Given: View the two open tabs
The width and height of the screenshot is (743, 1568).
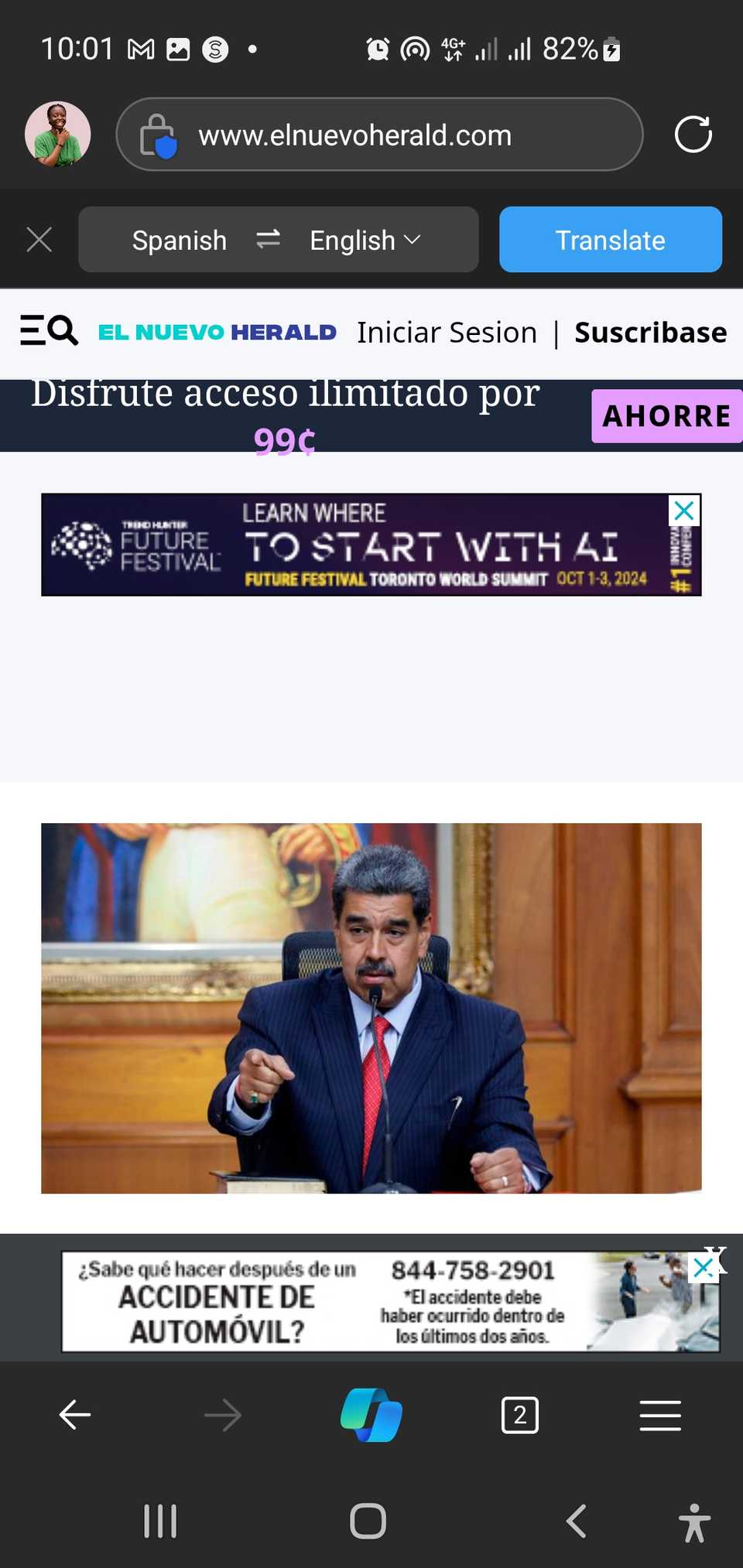Looking at the screenshot, I should tap(519, 1415).
